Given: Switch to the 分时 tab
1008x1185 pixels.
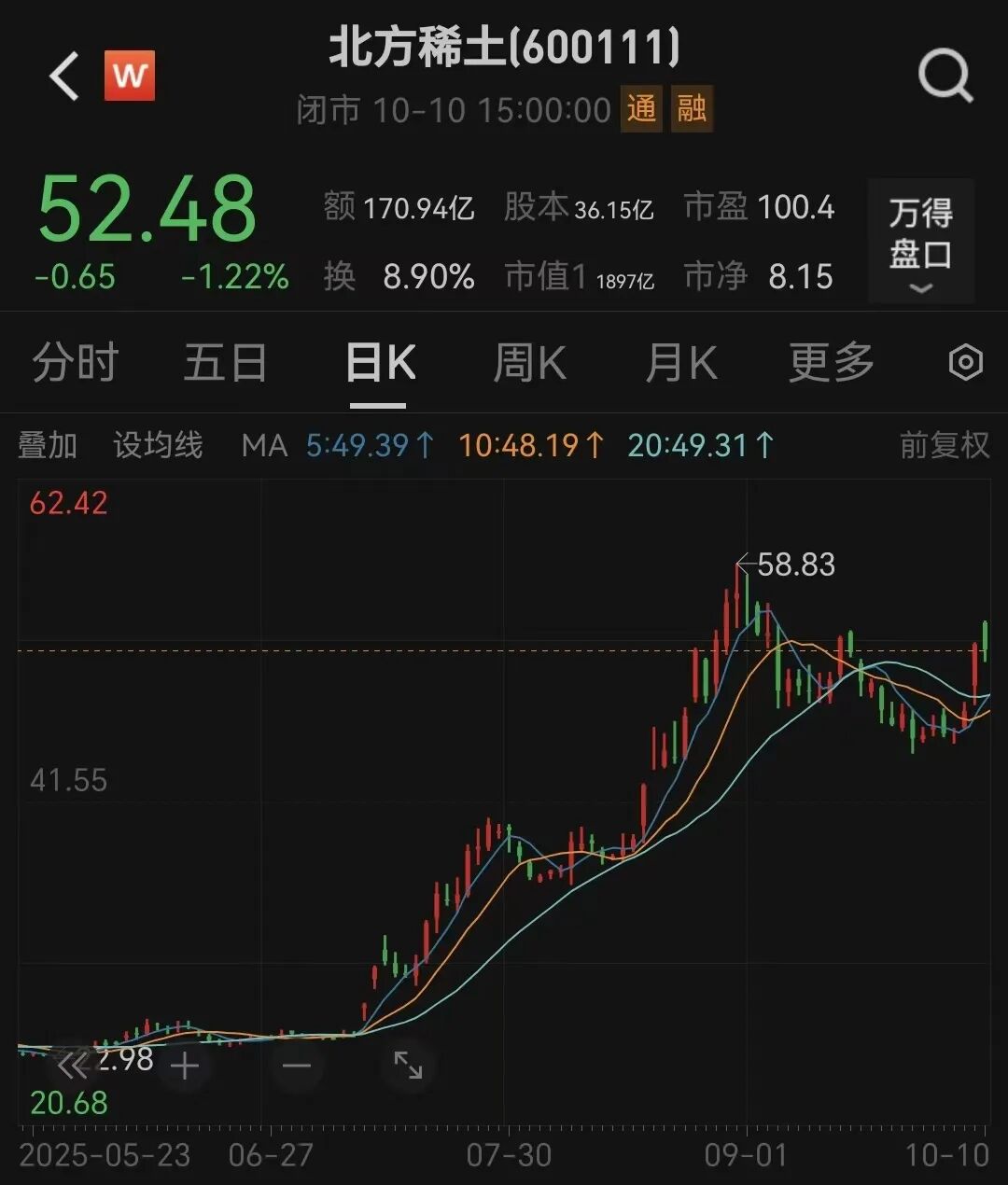Looking at the screenshot, I should point(75,363).
